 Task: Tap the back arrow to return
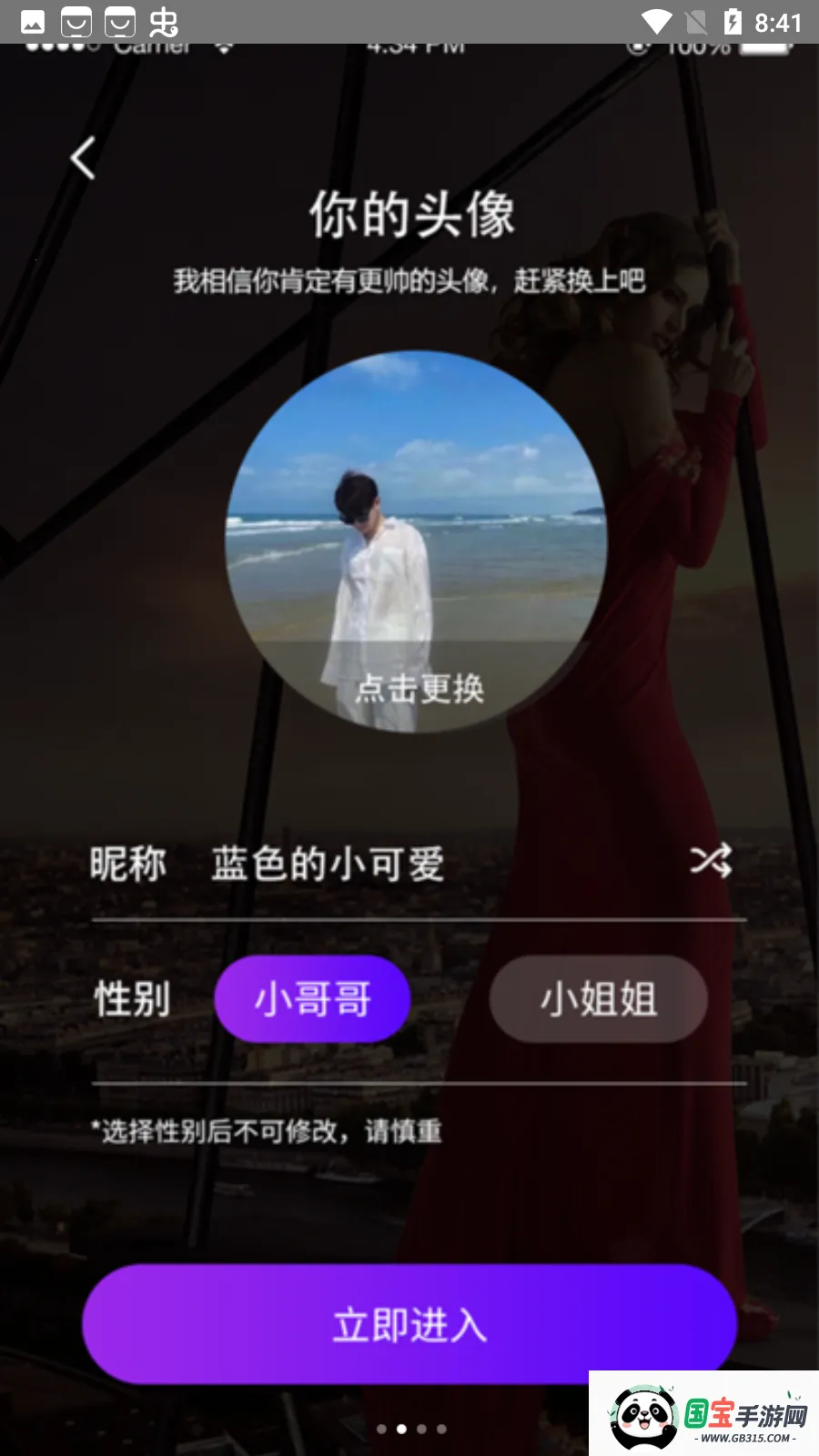tap(82, 157)
